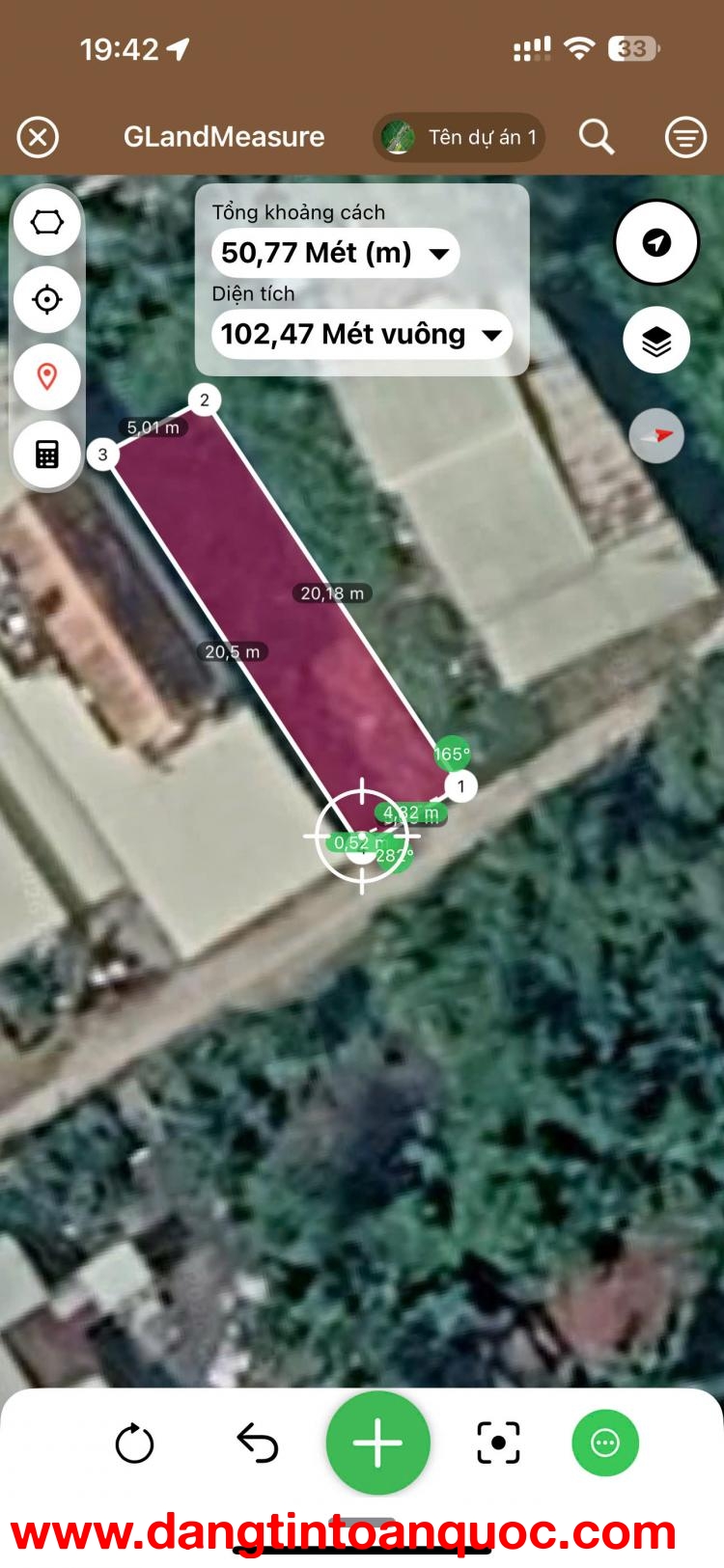Viewport: 724px width, 1568px height.
Task: Add a new point with the plus button
Action: click(x=378, y=1443)
